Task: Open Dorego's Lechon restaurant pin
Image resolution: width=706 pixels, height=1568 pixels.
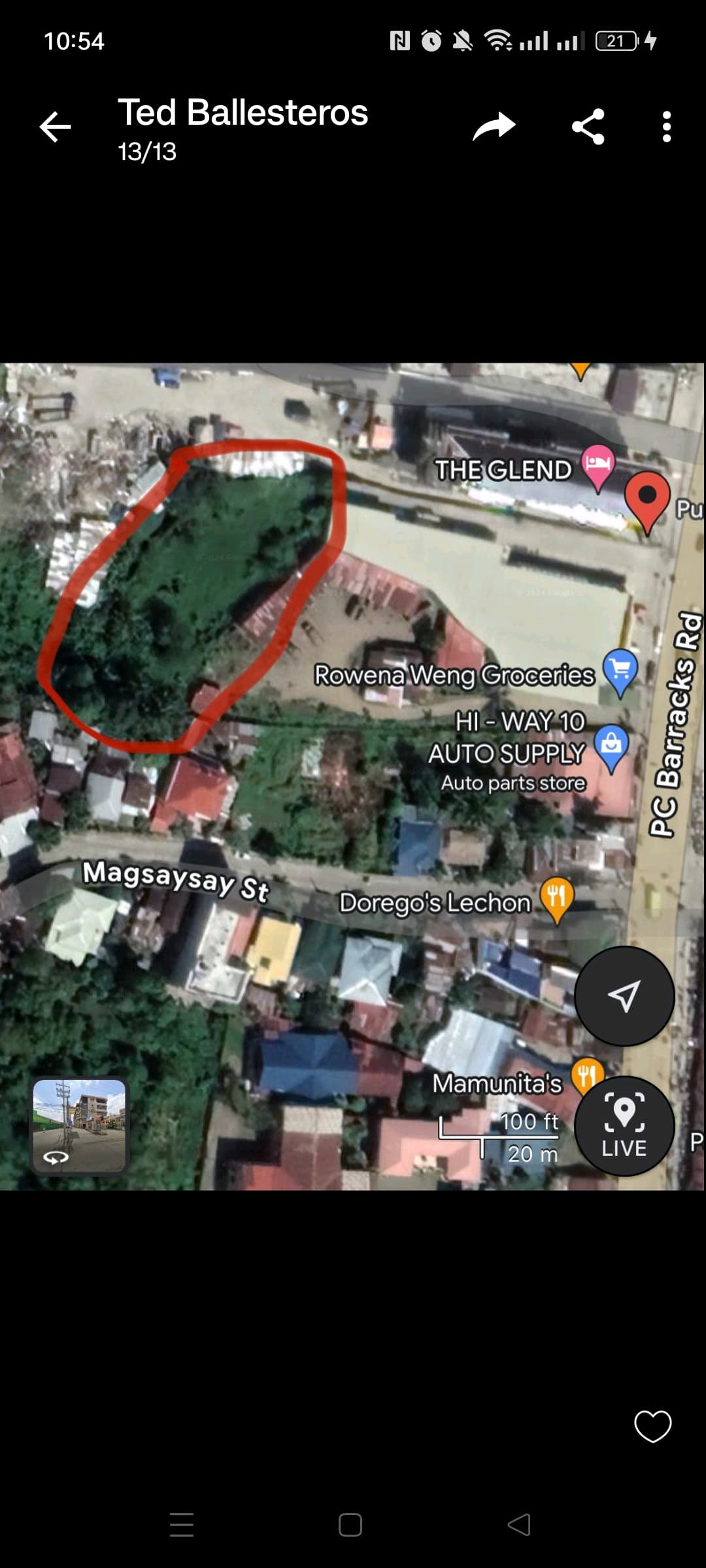Action: coord(556,897)
